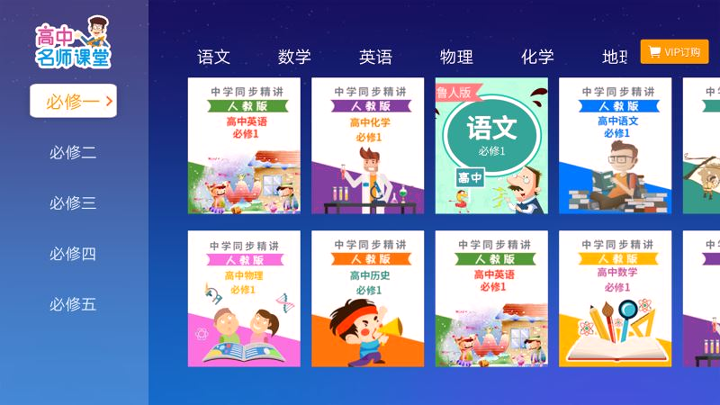Open the top-row 人教版 高中英语 必修1 course
The width and height of the screenshot is (720, 405).
click(244, 146)
